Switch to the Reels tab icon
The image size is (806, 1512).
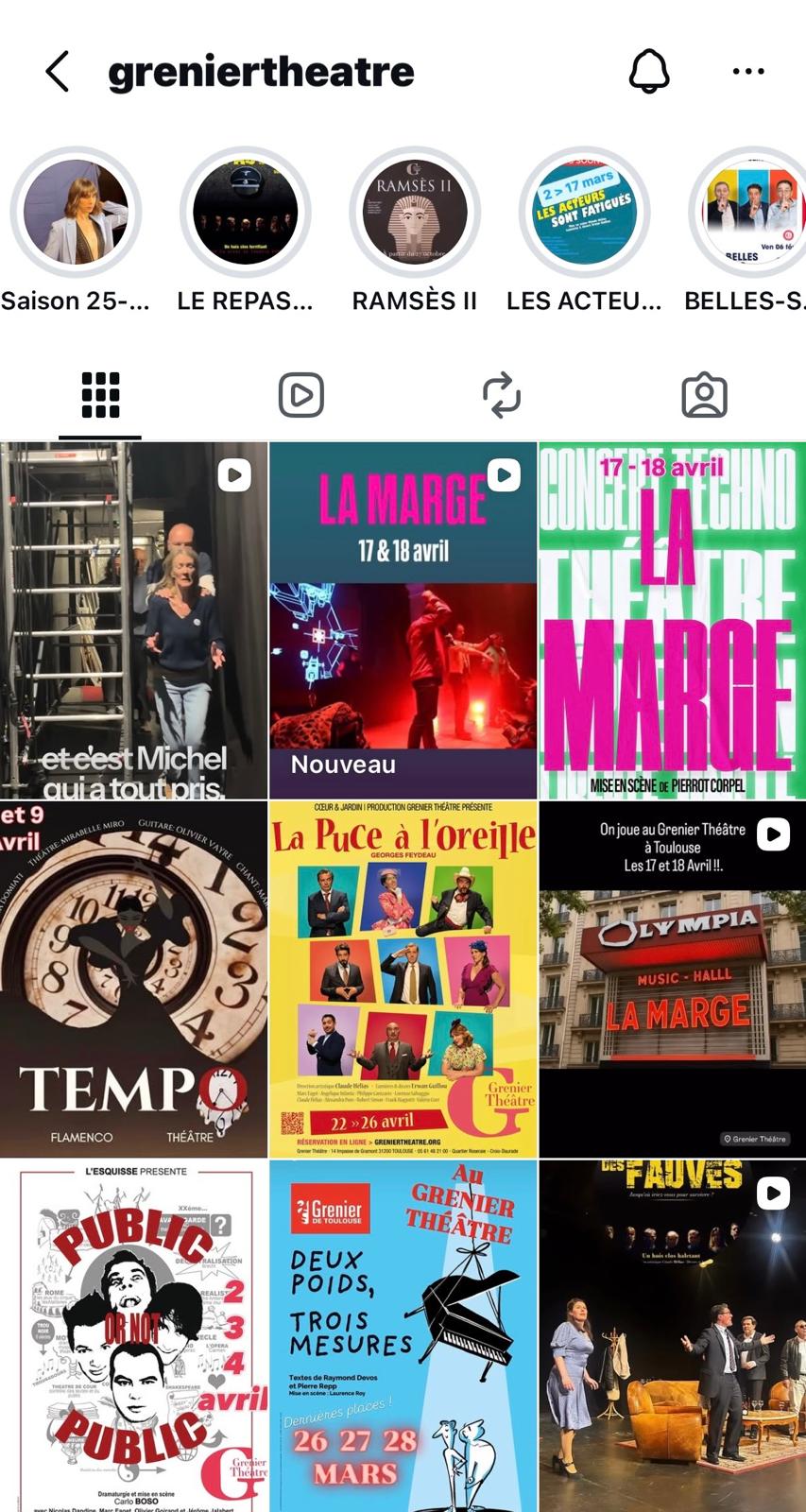[x=300, y=396]
